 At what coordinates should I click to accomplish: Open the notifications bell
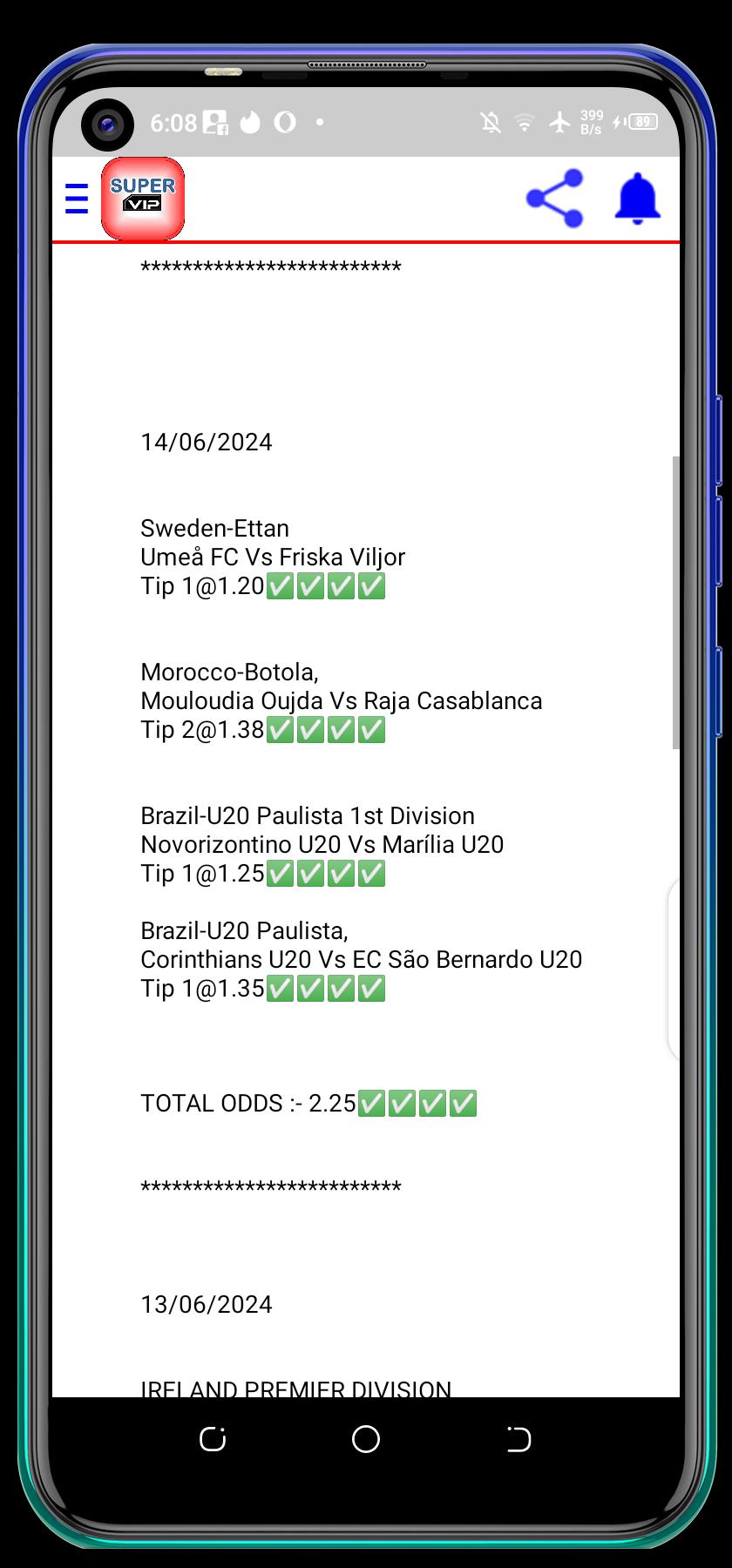pos(638,199)
